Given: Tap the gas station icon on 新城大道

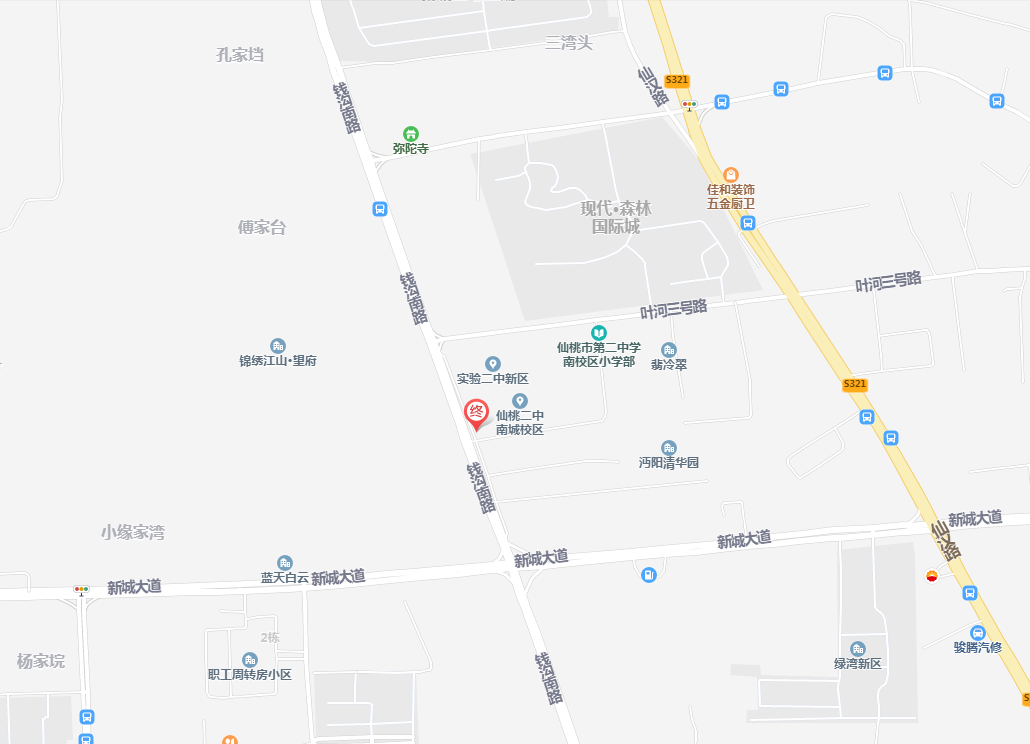Looking at the screenshot, I should point(649,574).
